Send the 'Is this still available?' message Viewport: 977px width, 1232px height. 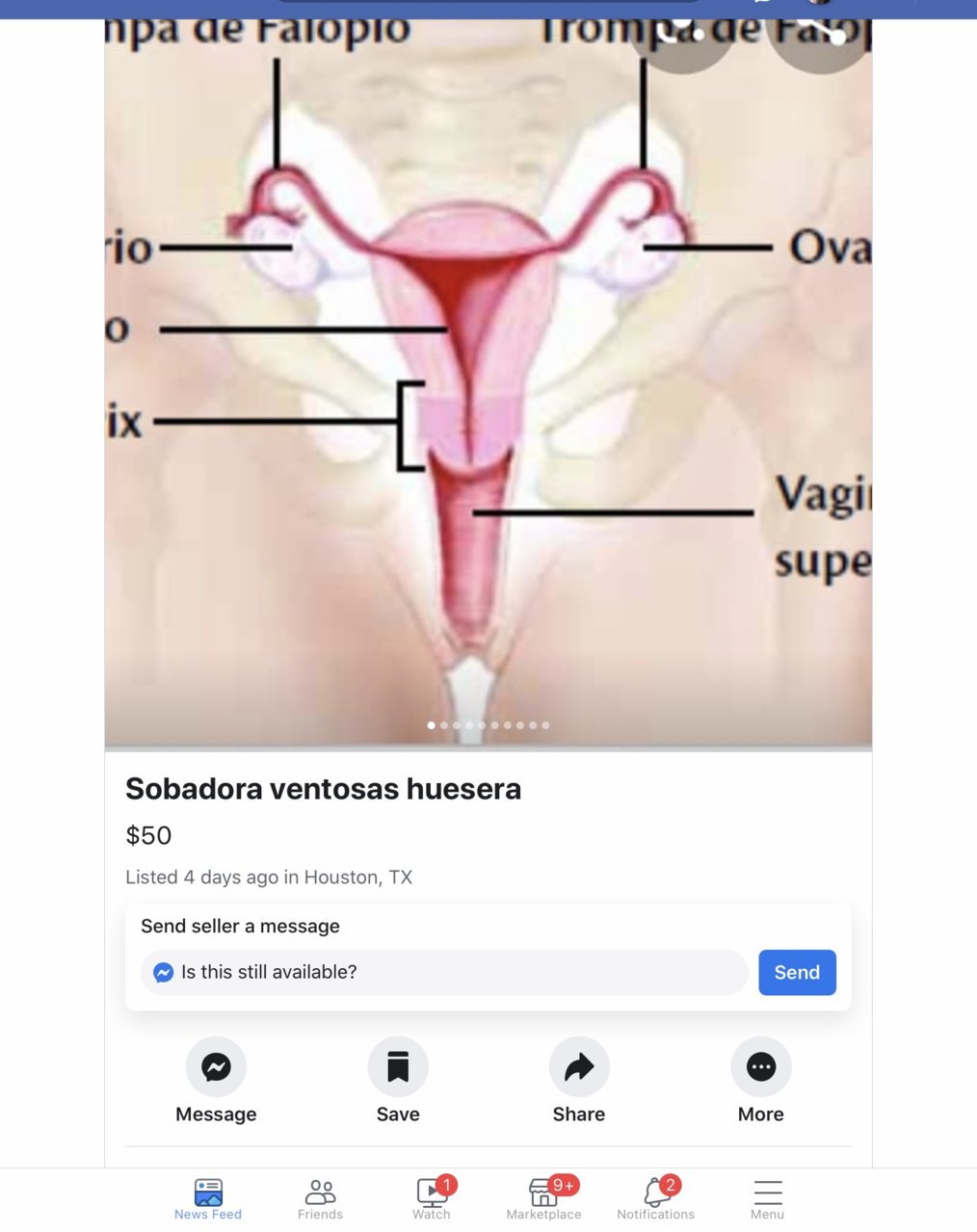pyautogui.click(x=797, y=972)
